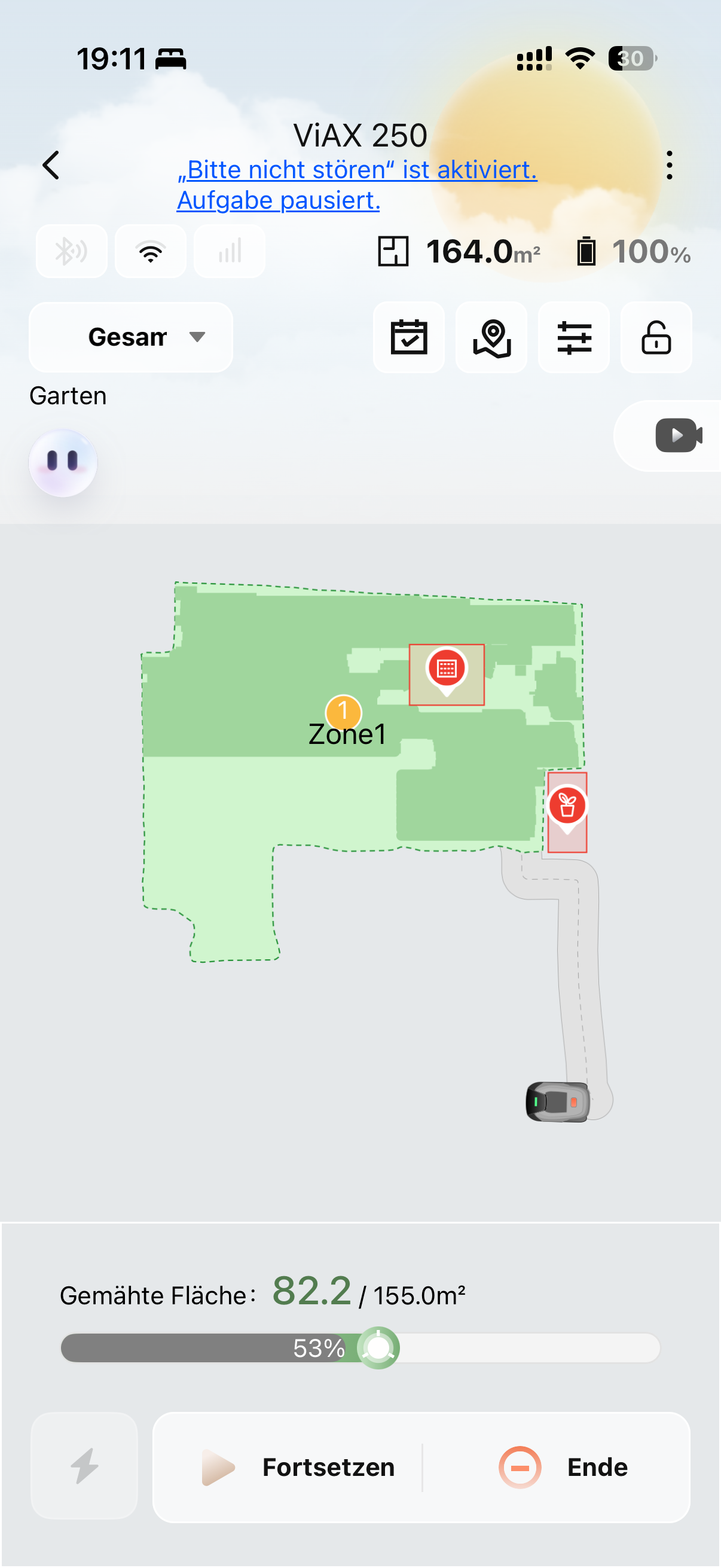Tap the lock icon button

click(x=656, y=337)
